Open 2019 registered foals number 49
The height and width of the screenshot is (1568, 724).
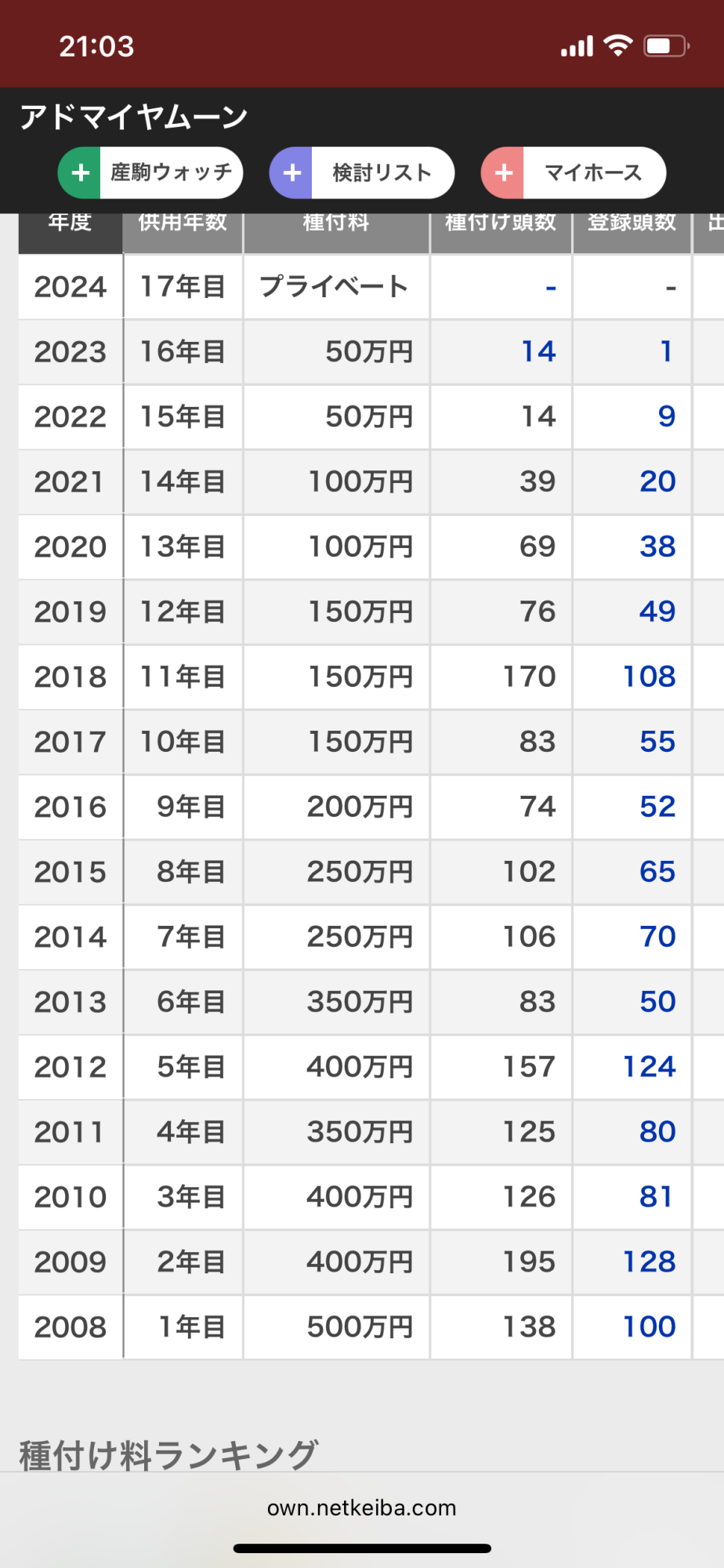coord(657,612)
